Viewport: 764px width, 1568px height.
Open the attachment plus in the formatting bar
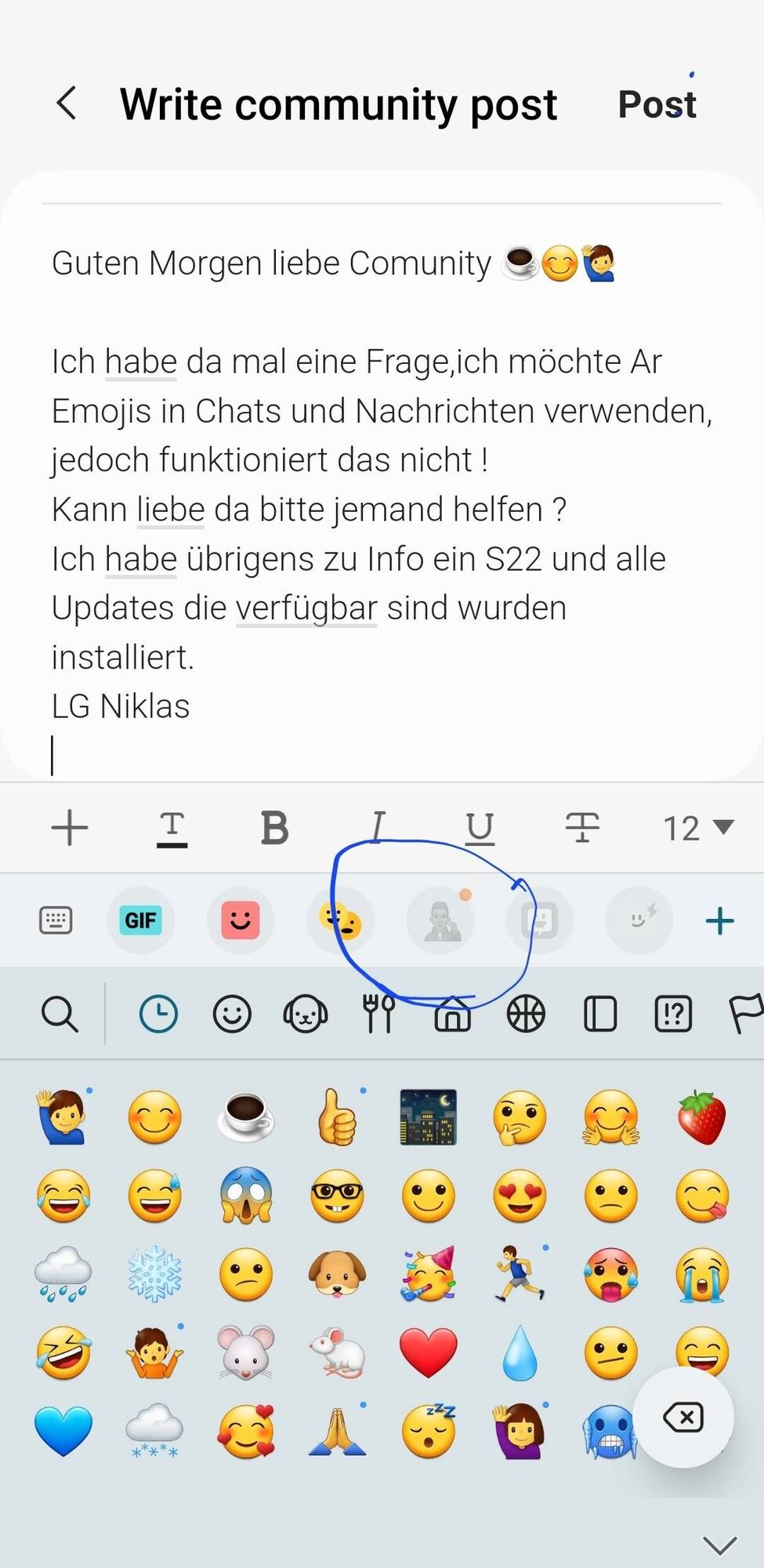70,828
